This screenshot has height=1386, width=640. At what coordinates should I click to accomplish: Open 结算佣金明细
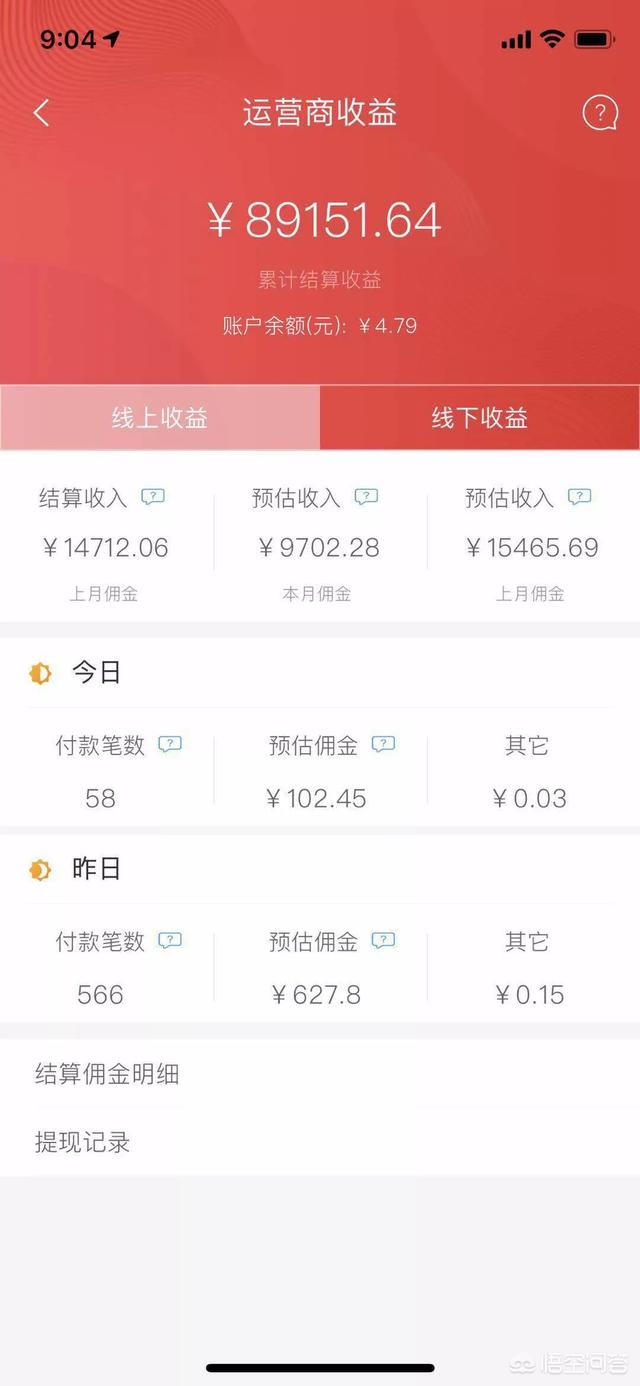pos(320,1075)
